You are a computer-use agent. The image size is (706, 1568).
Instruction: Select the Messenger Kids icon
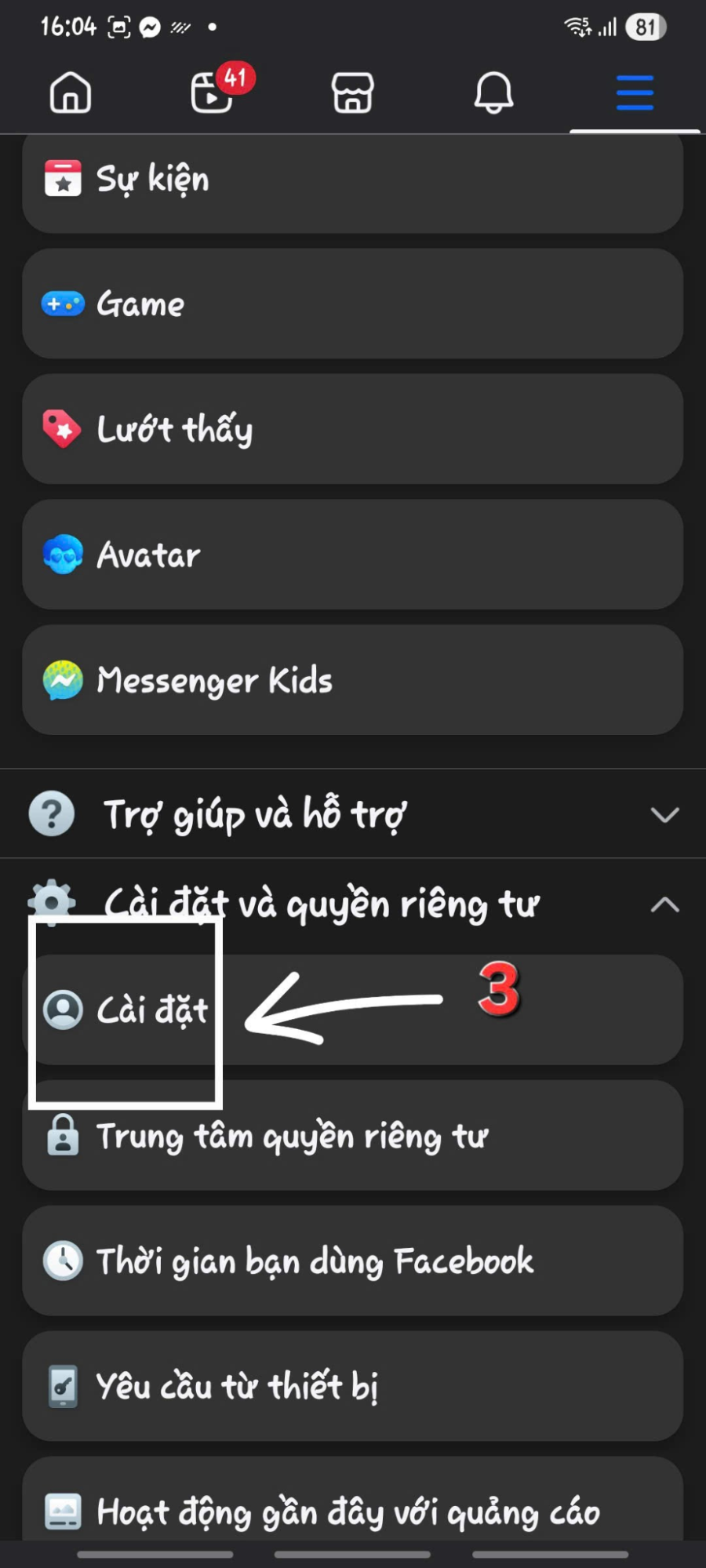(x=61, y=681)
